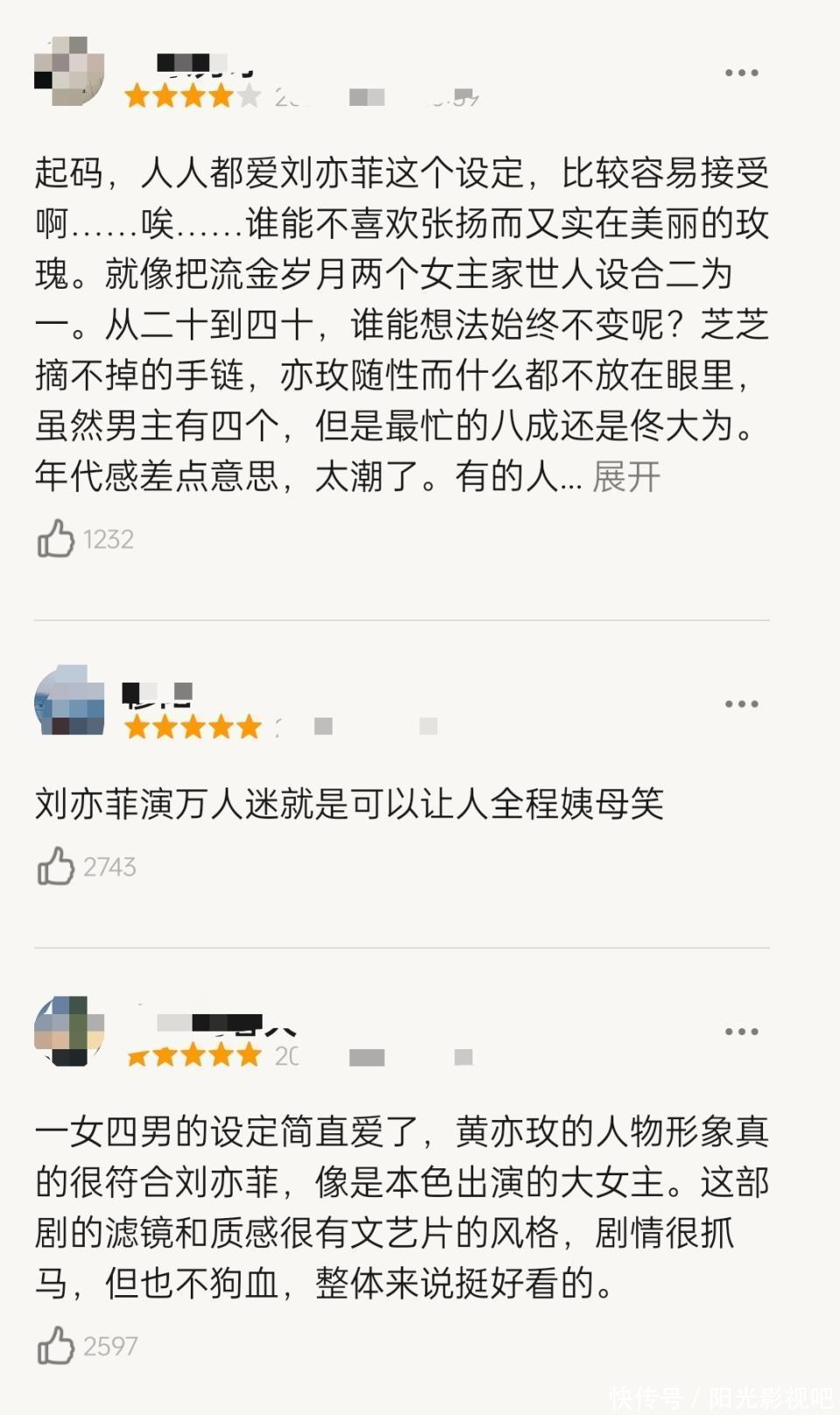
Task: Open more options for the 姨母笑 review
Action: [x=741, y=704]
